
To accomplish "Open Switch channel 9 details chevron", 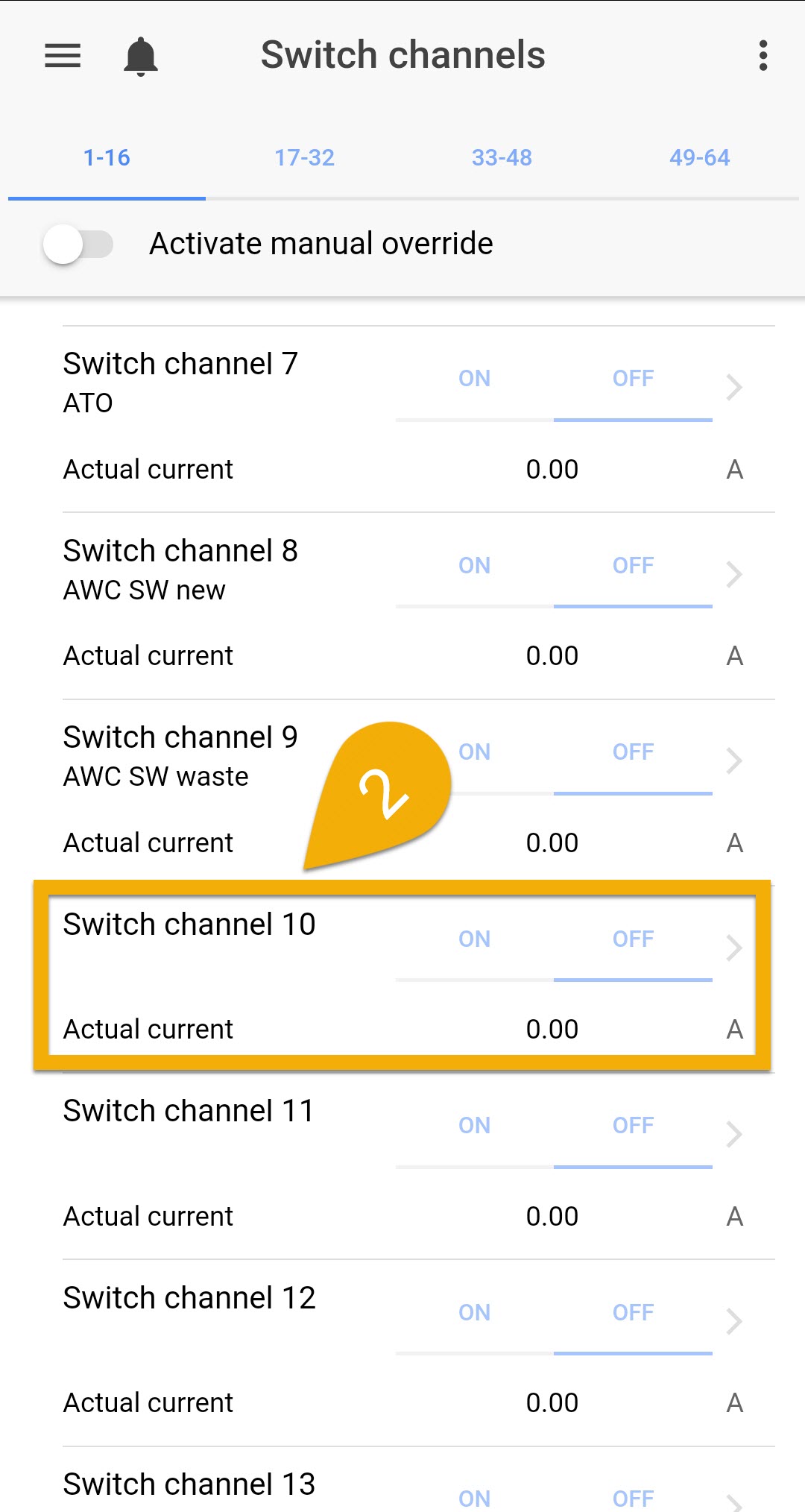I will 734,760.
